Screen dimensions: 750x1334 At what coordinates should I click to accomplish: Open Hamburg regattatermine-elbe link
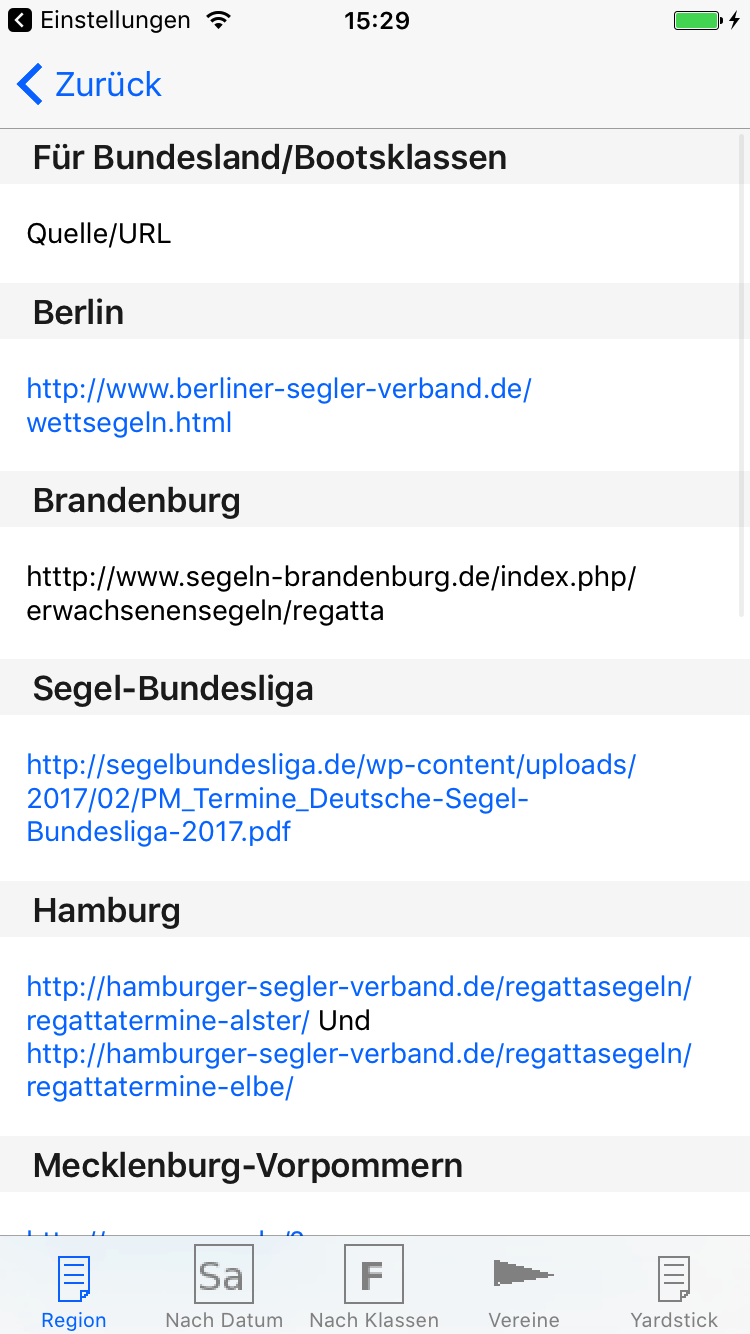click(x=359, y=1070)
